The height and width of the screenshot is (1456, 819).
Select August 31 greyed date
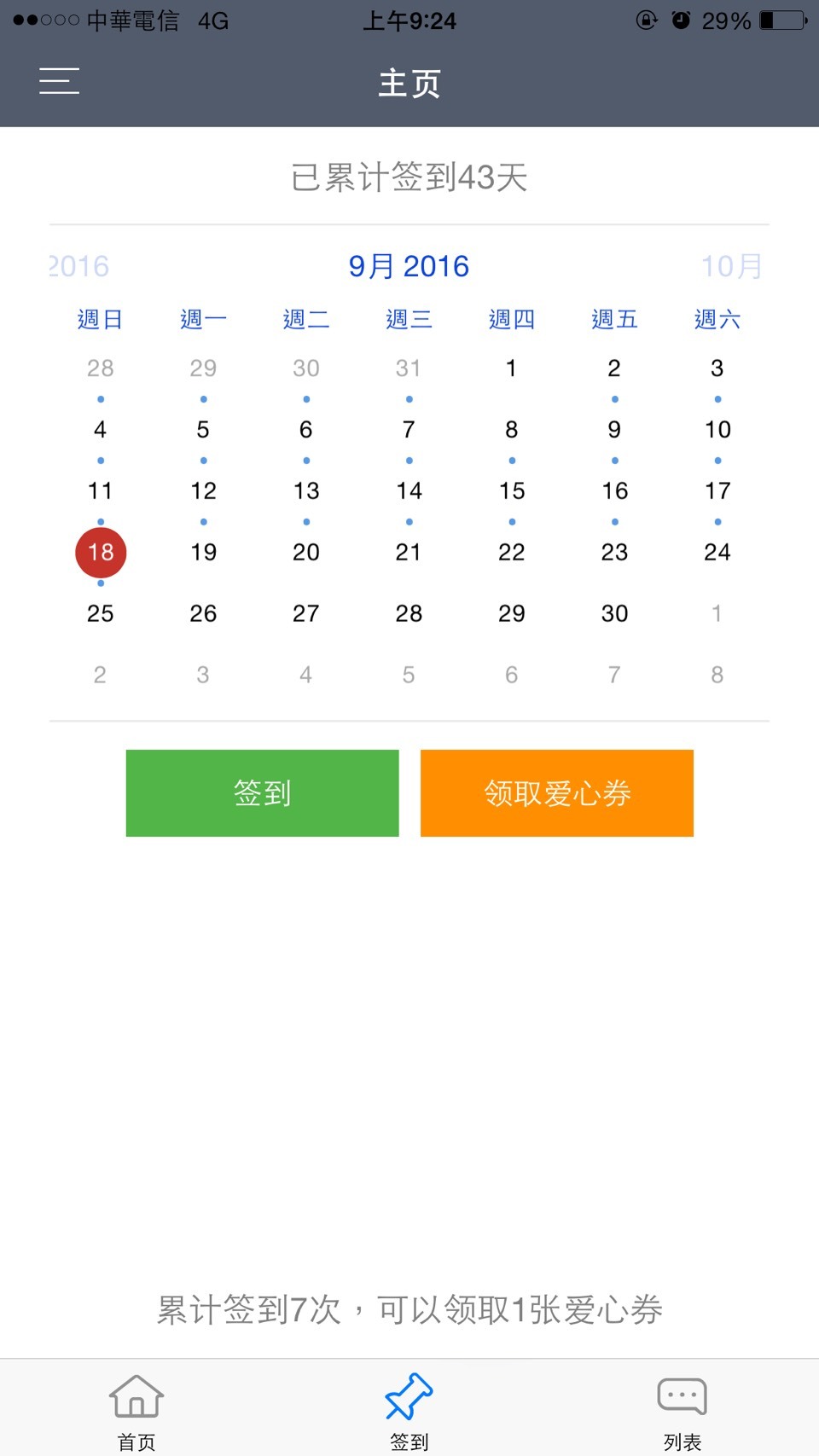(409, 368)
